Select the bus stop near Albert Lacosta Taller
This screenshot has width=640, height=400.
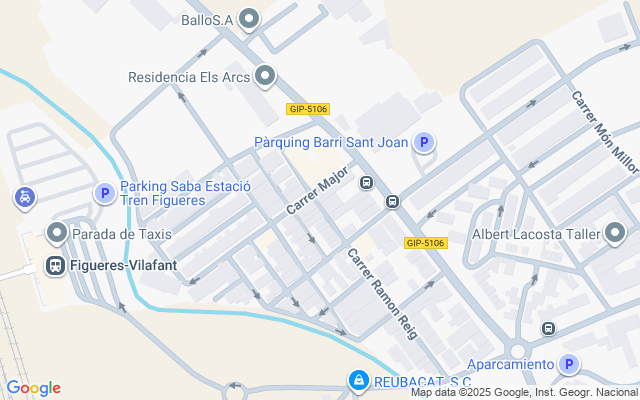pyautogui.click(x=548, y=328)
